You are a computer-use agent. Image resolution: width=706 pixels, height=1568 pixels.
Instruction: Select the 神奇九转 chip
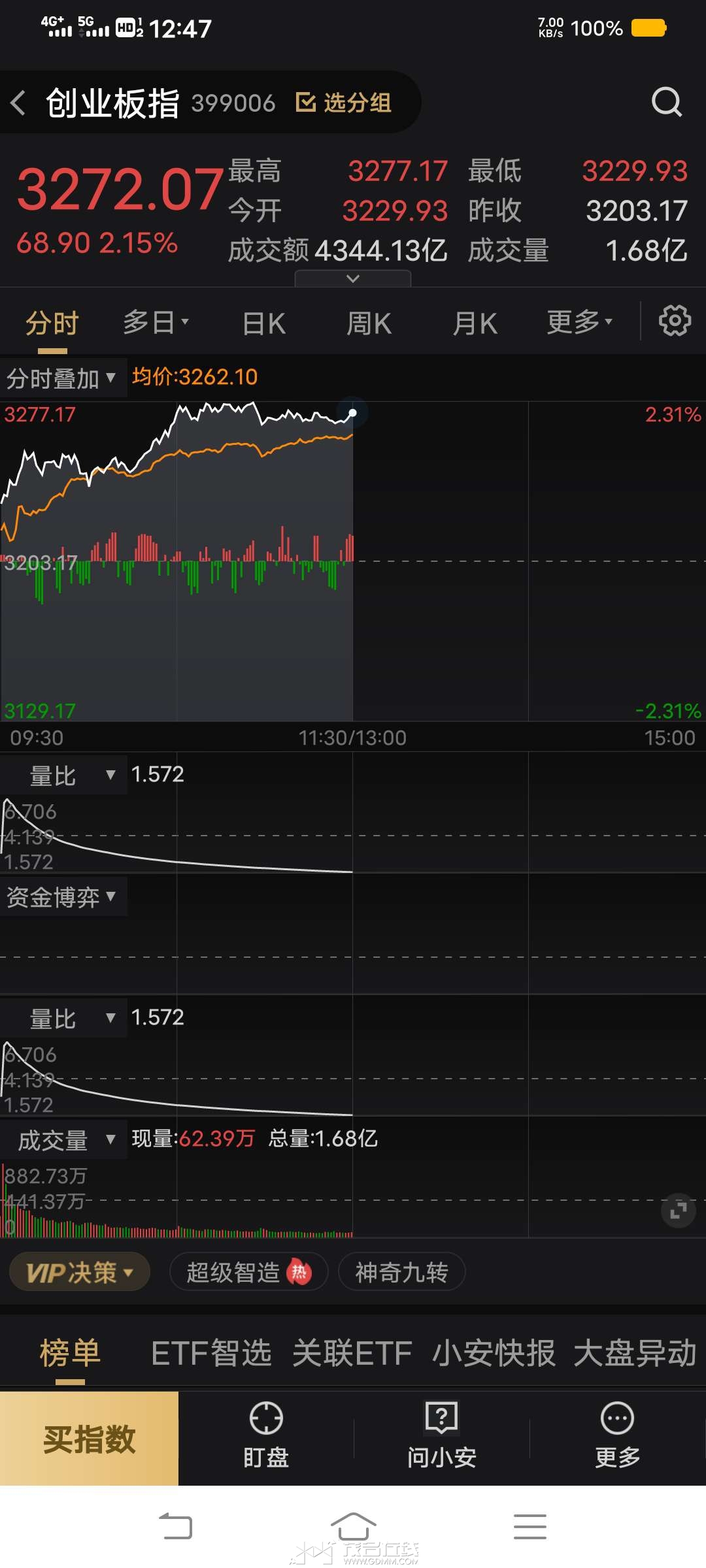point(401,1273)
